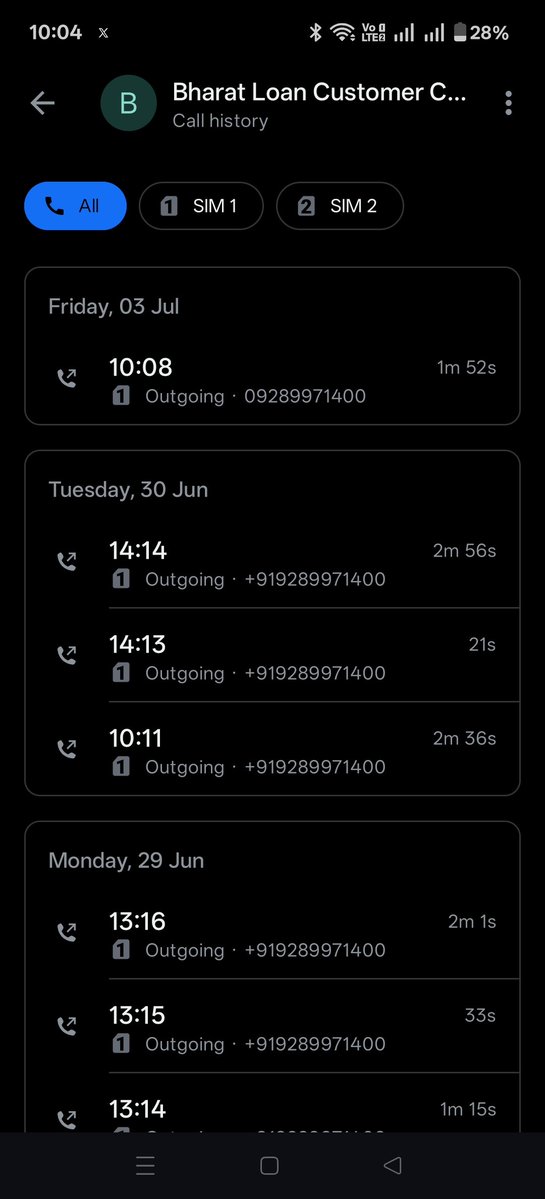Select the 13:15 call lasting 33s
This screenshot has height=1199, width=545.
pyautogui.click(x=272, y=1028)
